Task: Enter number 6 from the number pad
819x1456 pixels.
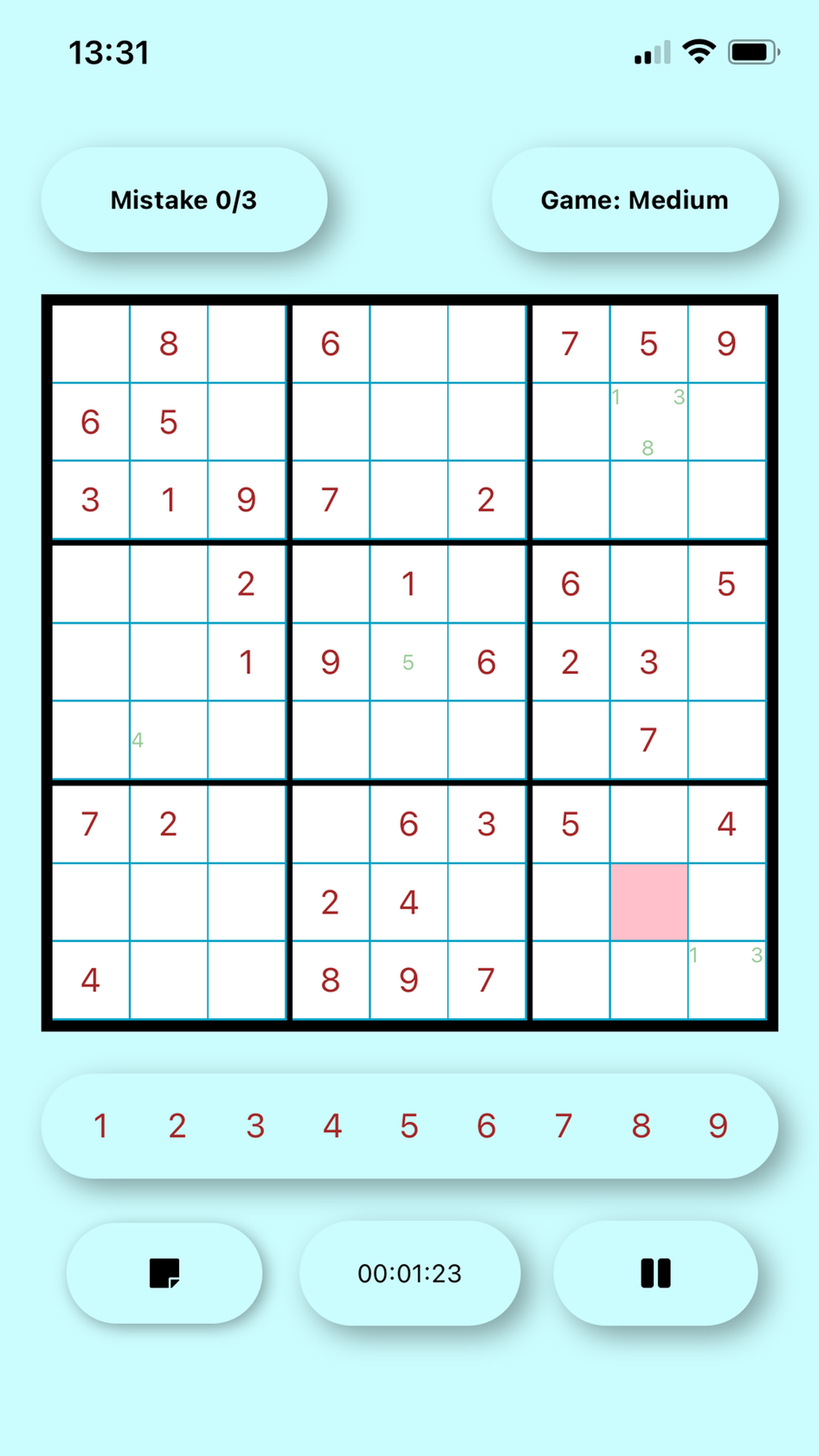Action: pyautogui.click(x=487, y=1126)
